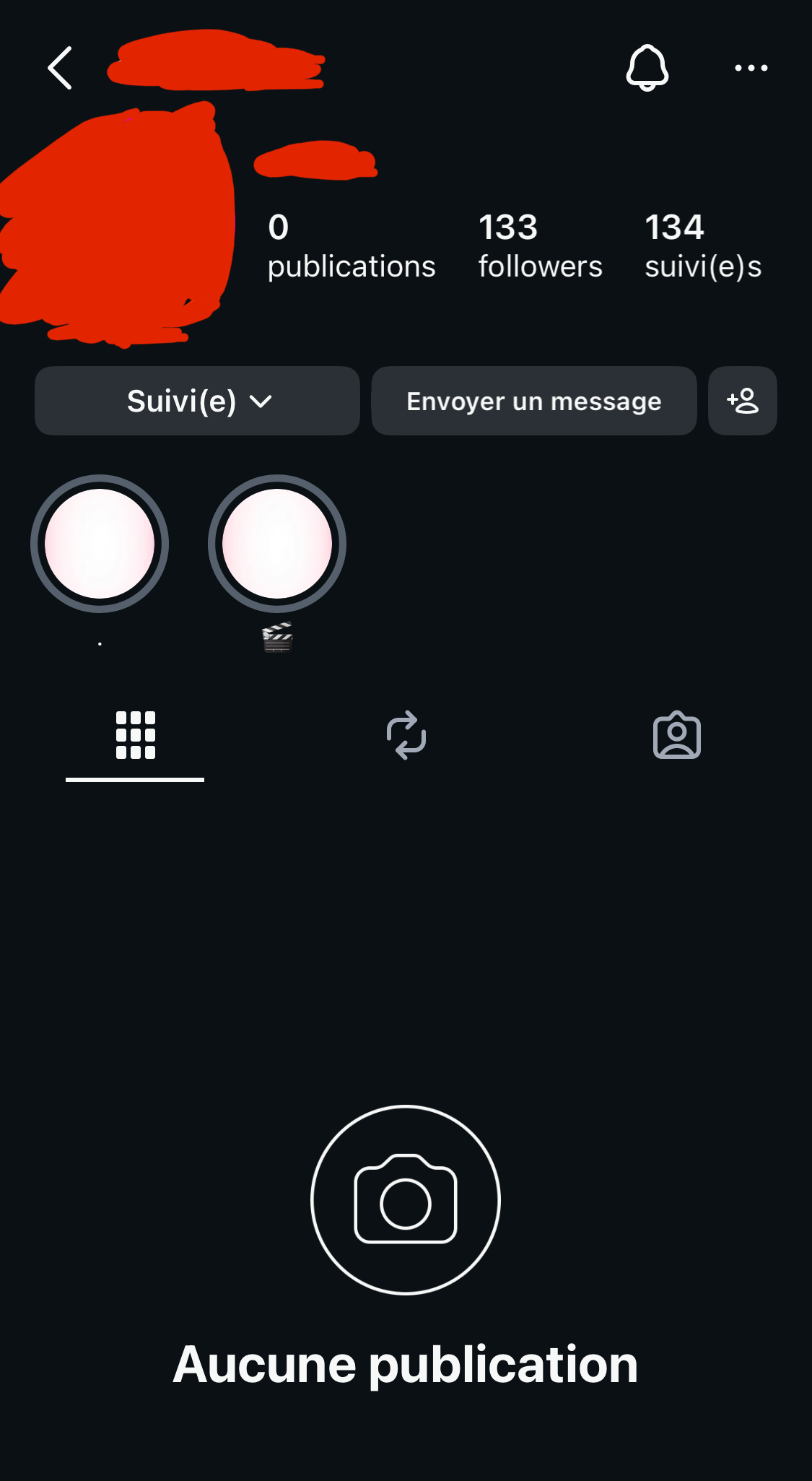Open the notifications bell

[x=647, y=68]
